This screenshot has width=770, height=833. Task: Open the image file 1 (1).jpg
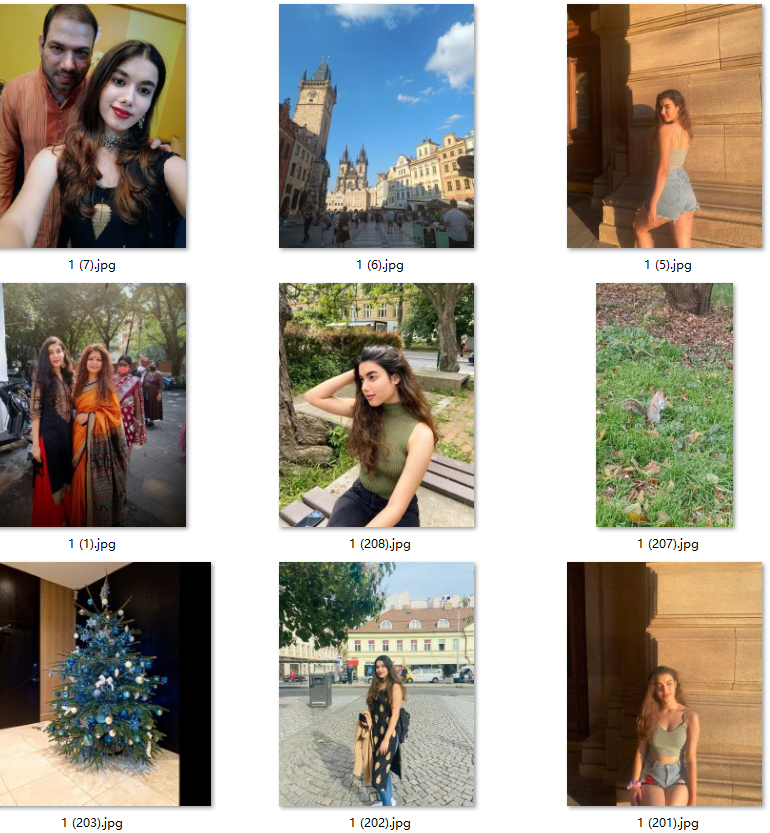pos(93,405)
